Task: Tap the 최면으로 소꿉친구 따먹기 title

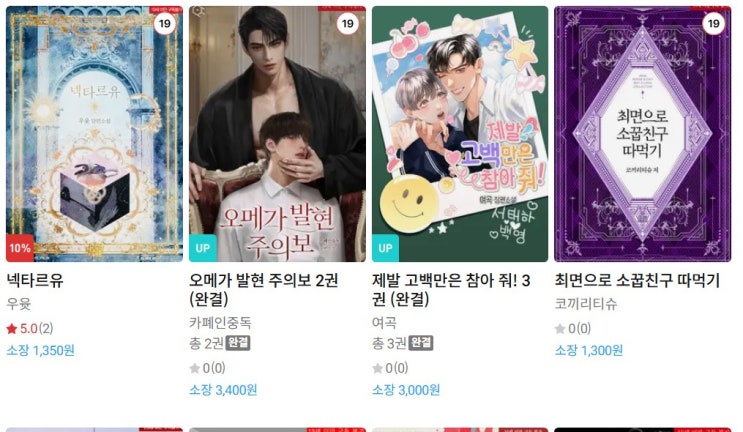Action: 637,280
